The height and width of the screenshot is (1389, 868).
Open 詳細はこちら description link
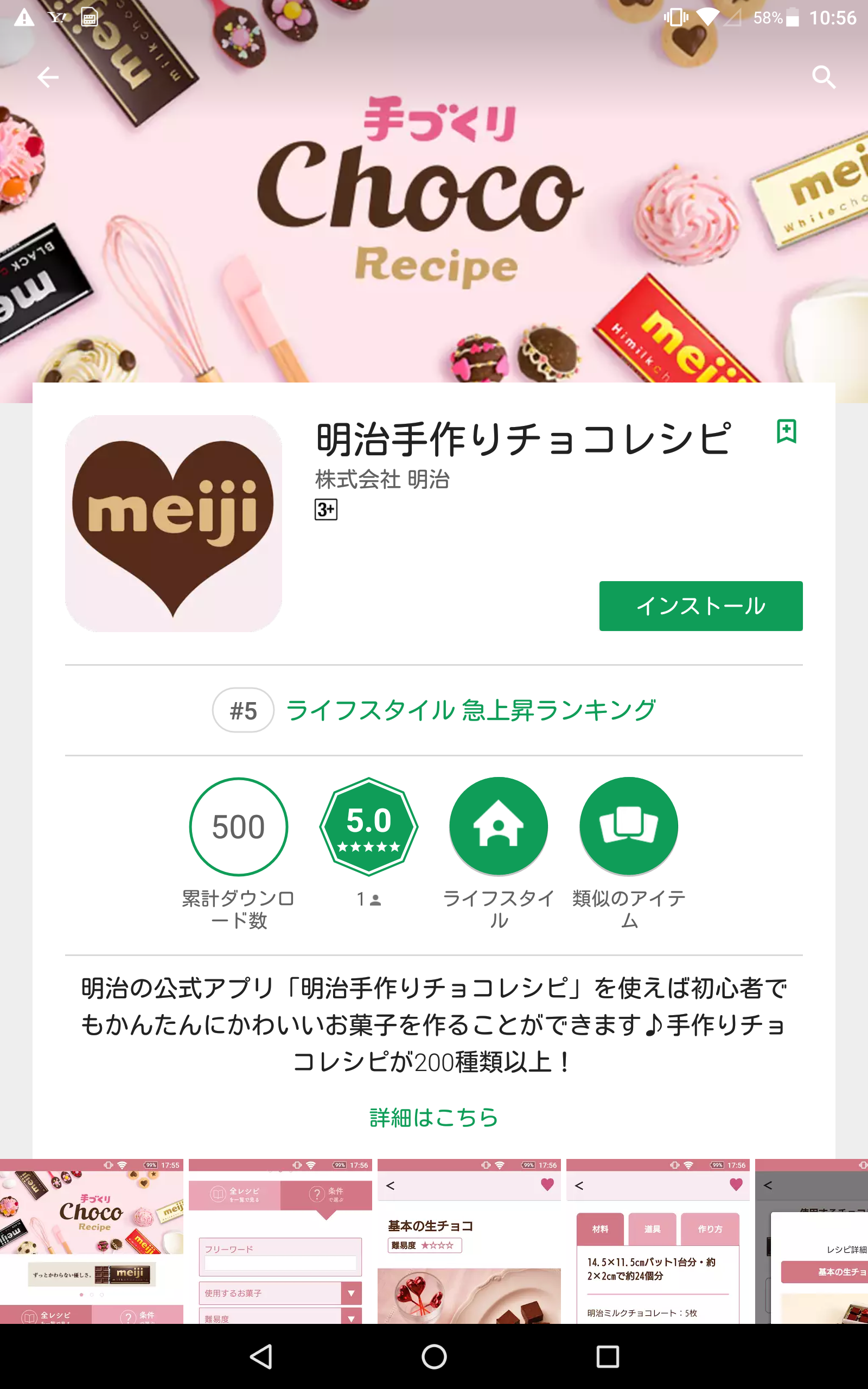(x=433, y=1117)
